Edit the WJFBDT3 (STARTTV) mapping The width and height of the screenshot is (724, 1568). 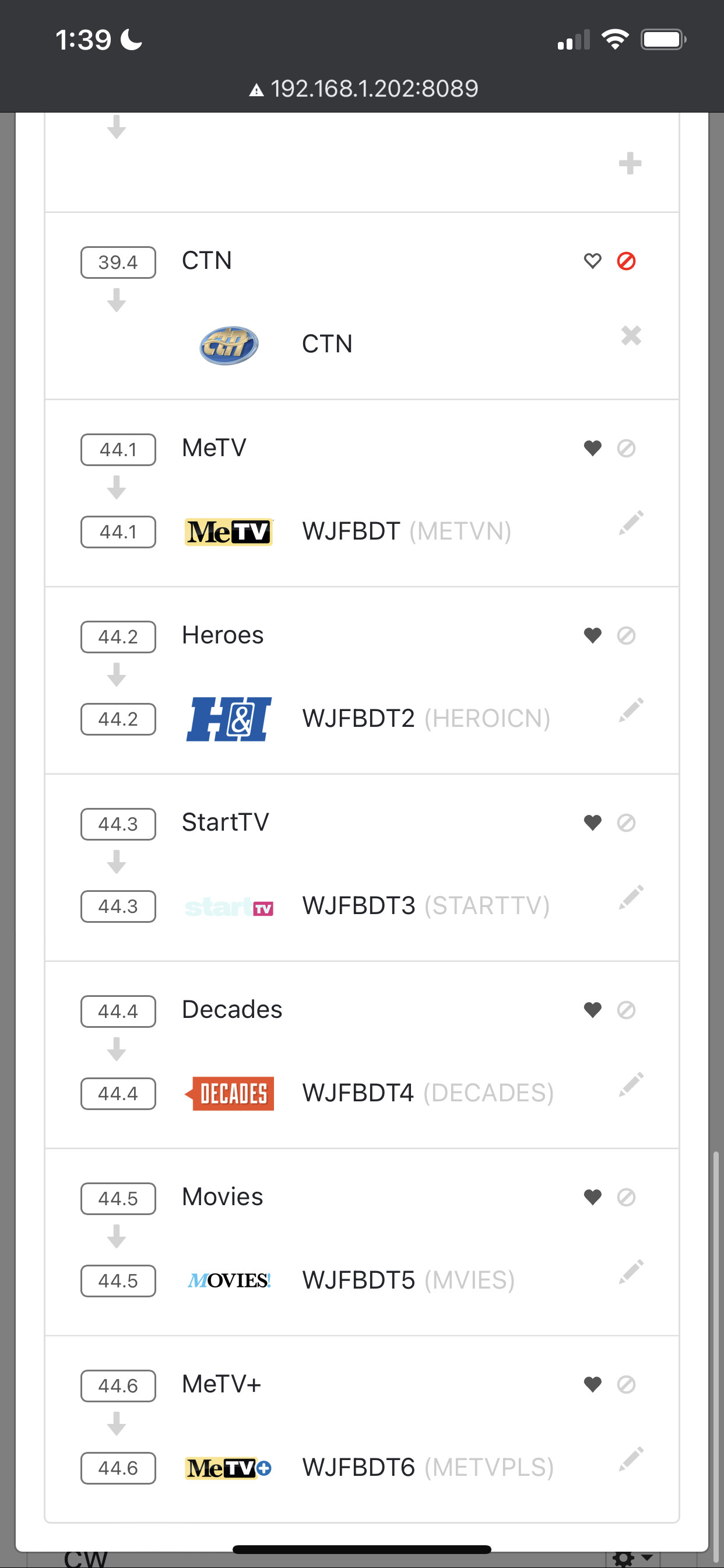coord(631,897)
